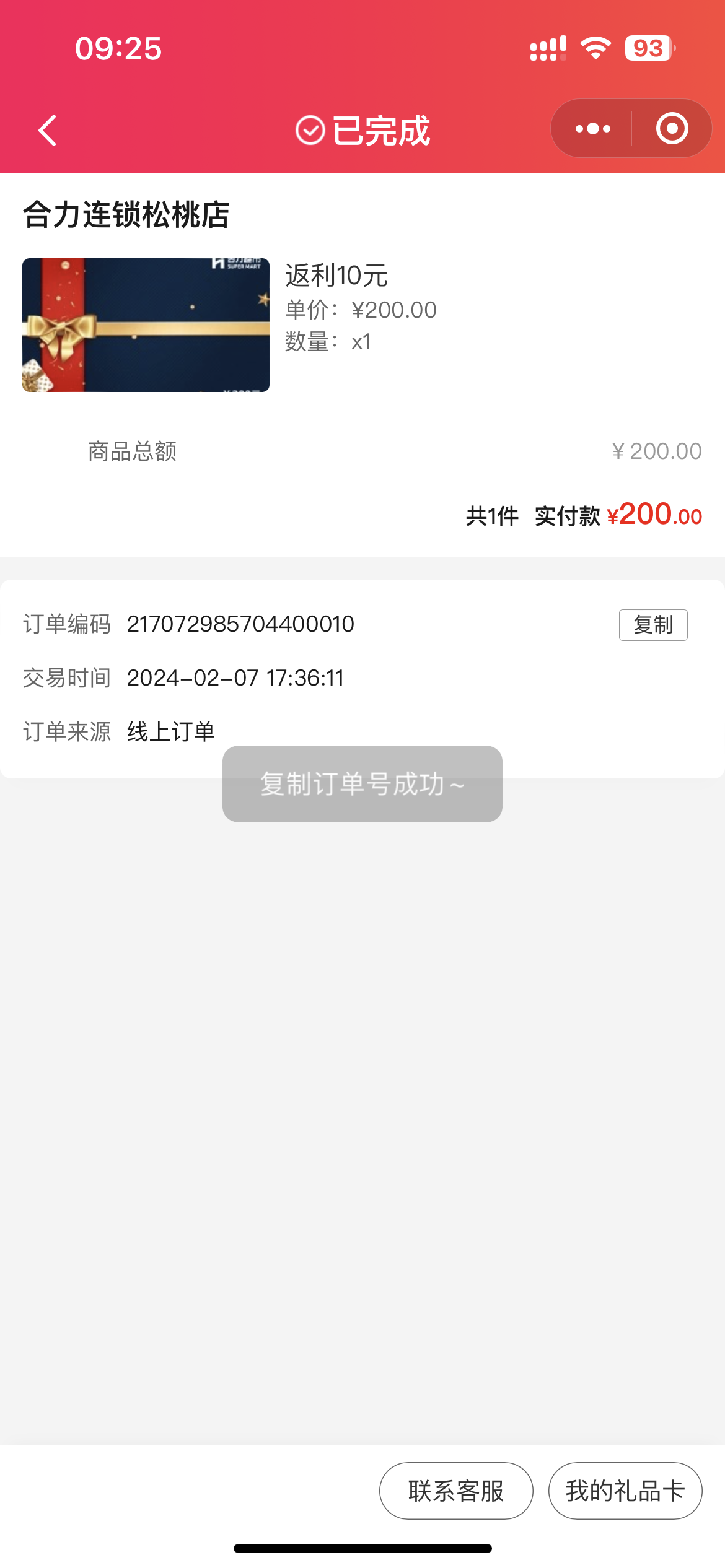
Task: Open the 返利10元 gift card image
Action: [x=146, y=325]
